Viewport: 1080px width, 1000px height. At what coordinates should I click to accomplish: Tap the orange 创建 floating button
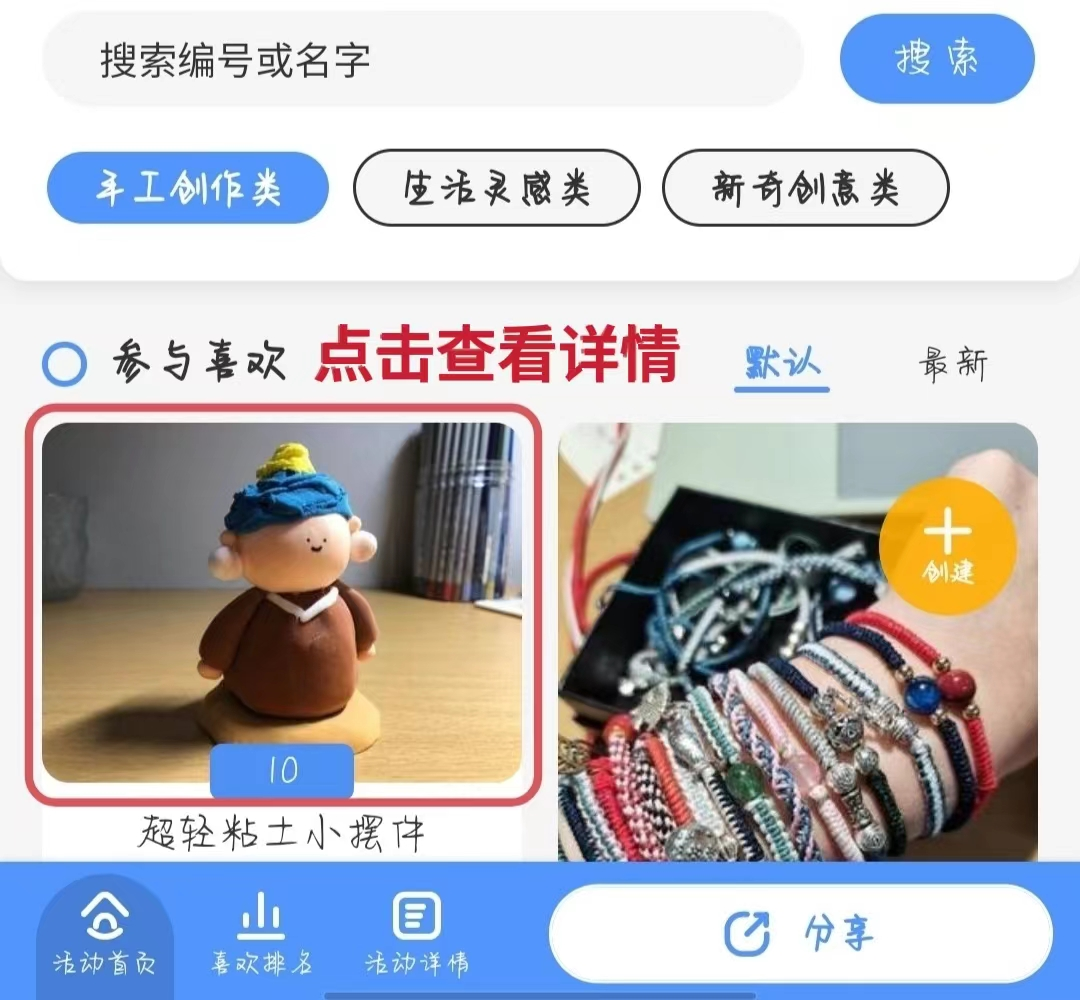click(x=947, y=546)
